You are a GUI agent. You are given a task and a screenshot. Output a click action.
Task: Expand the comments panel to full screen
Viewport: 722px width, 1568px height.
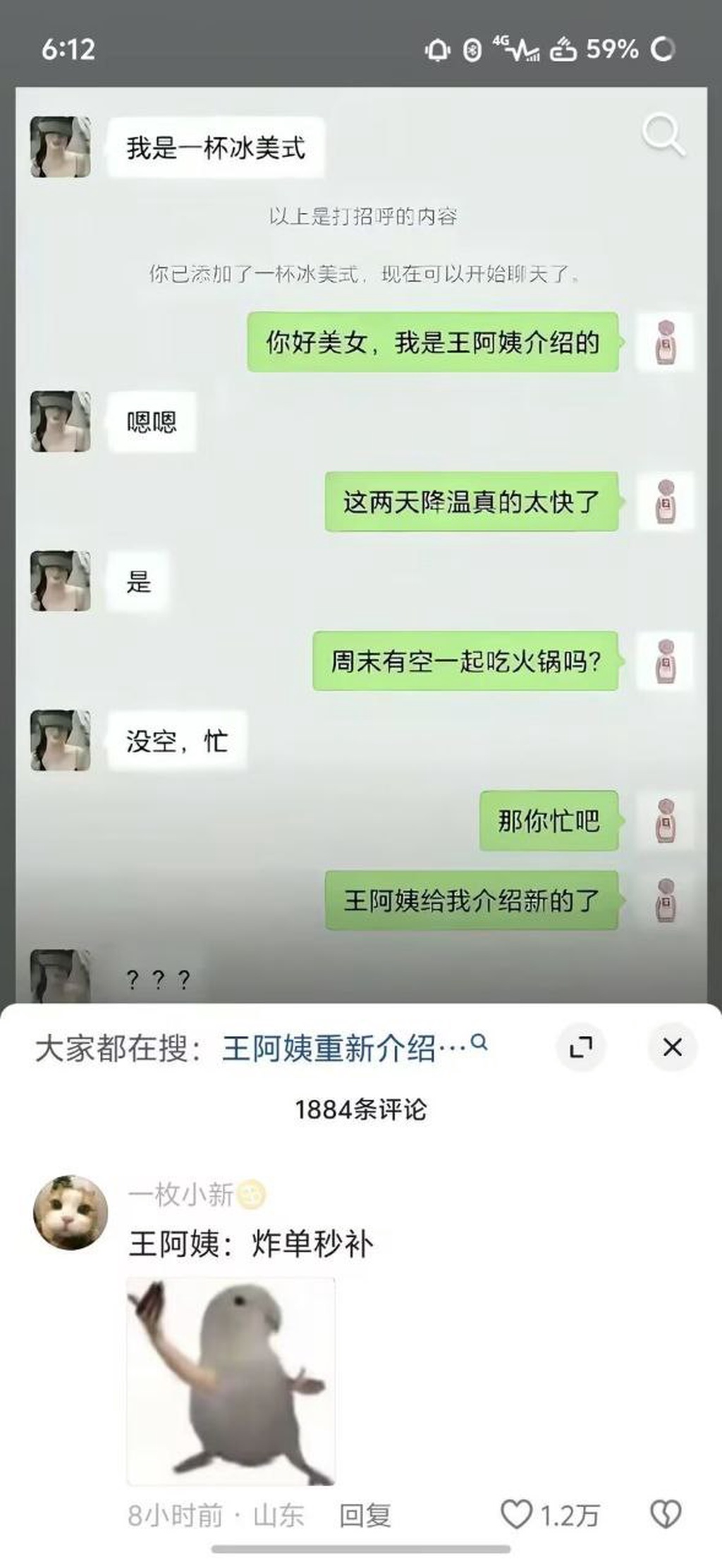[x=580, y=1047]
